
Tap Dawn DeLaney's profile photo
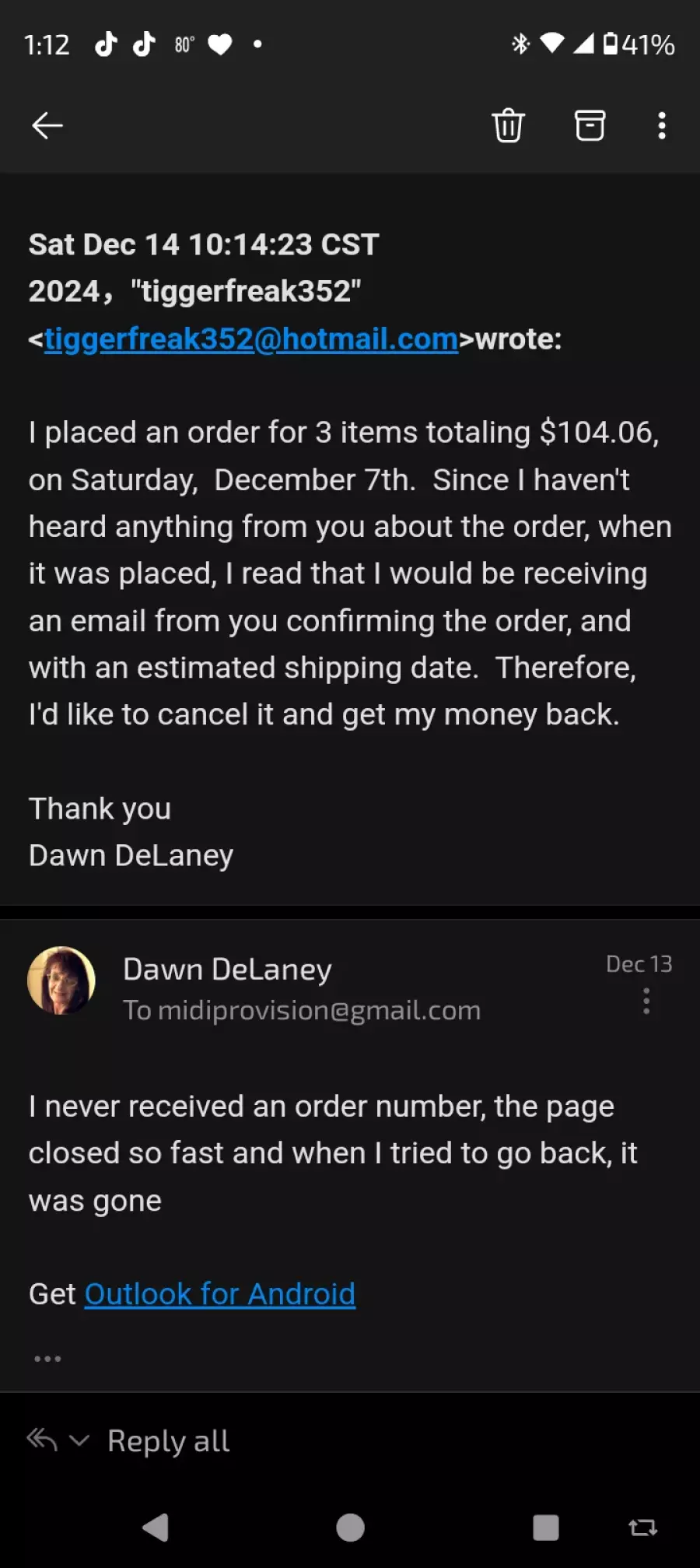(x=61, y=980)
